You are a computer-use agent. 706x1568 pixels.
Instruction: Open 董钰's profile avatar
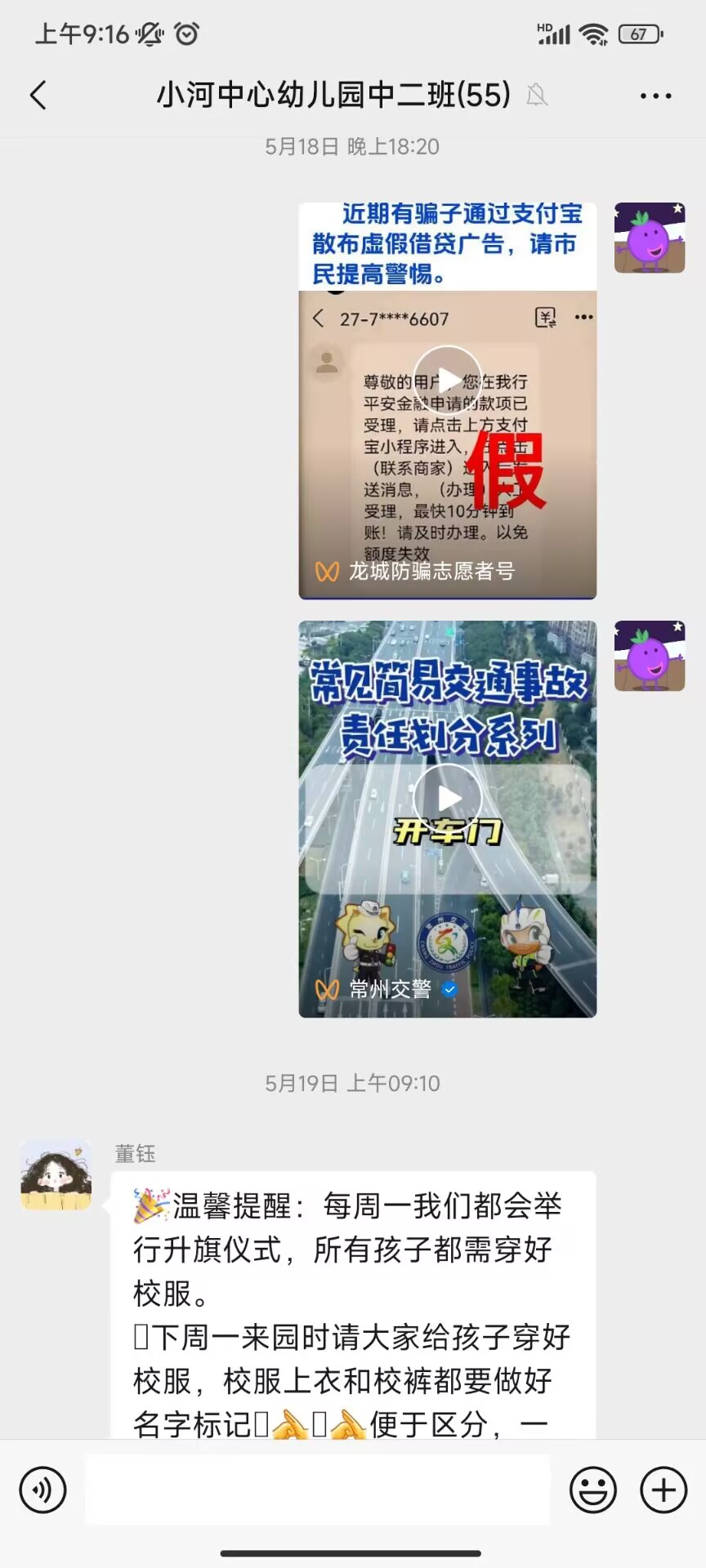tap(56, 1175)
